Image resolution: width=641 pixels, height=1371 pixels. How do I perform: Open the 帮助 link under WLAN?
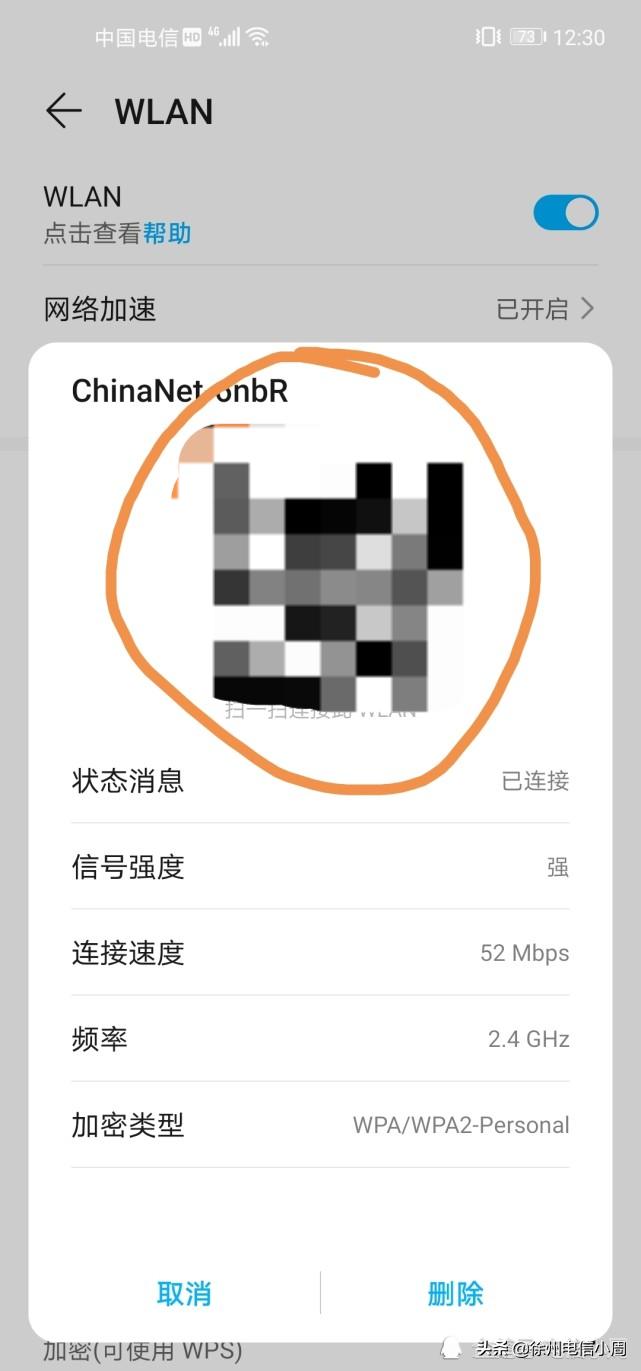(167, 234)
